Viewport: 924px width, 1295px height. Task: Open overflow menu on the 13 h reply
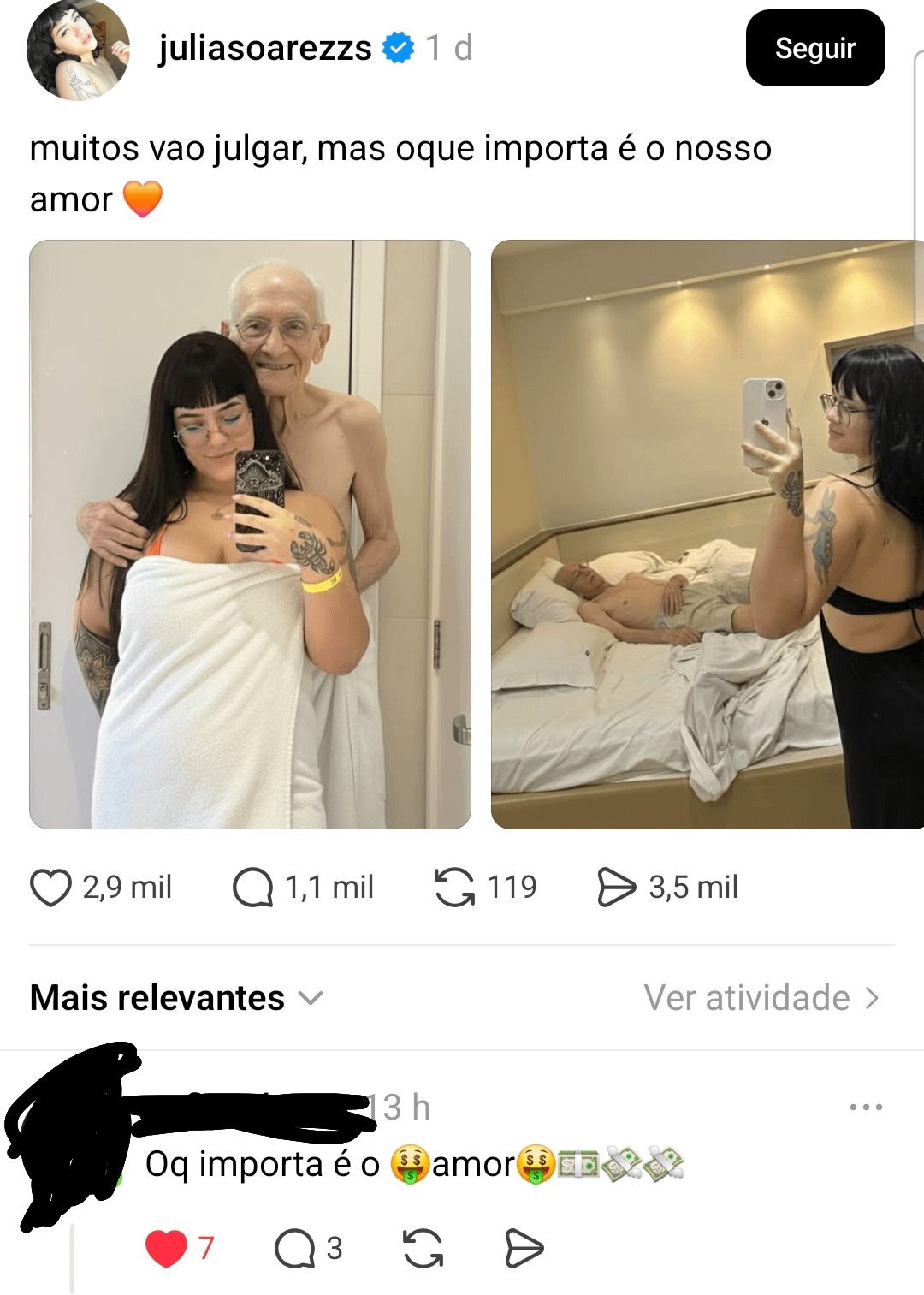point(866,1108)
